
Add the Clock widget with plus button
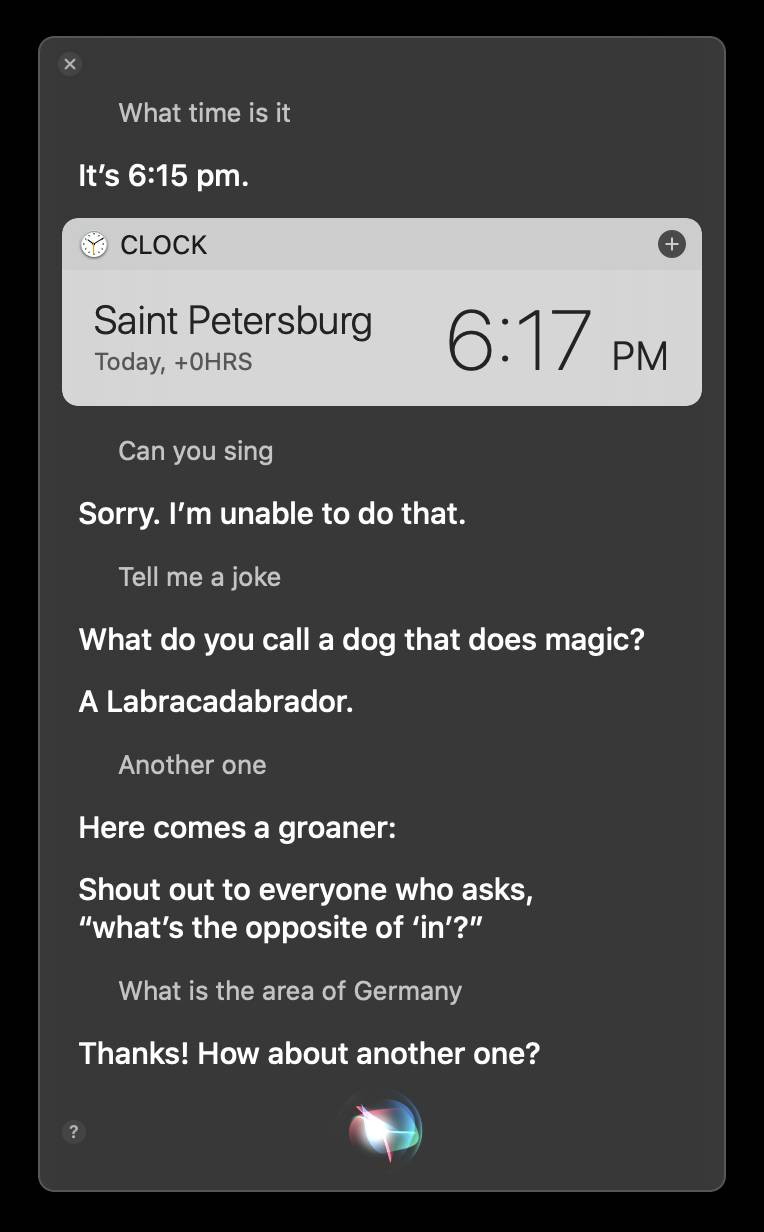click(x=671, y=244)
